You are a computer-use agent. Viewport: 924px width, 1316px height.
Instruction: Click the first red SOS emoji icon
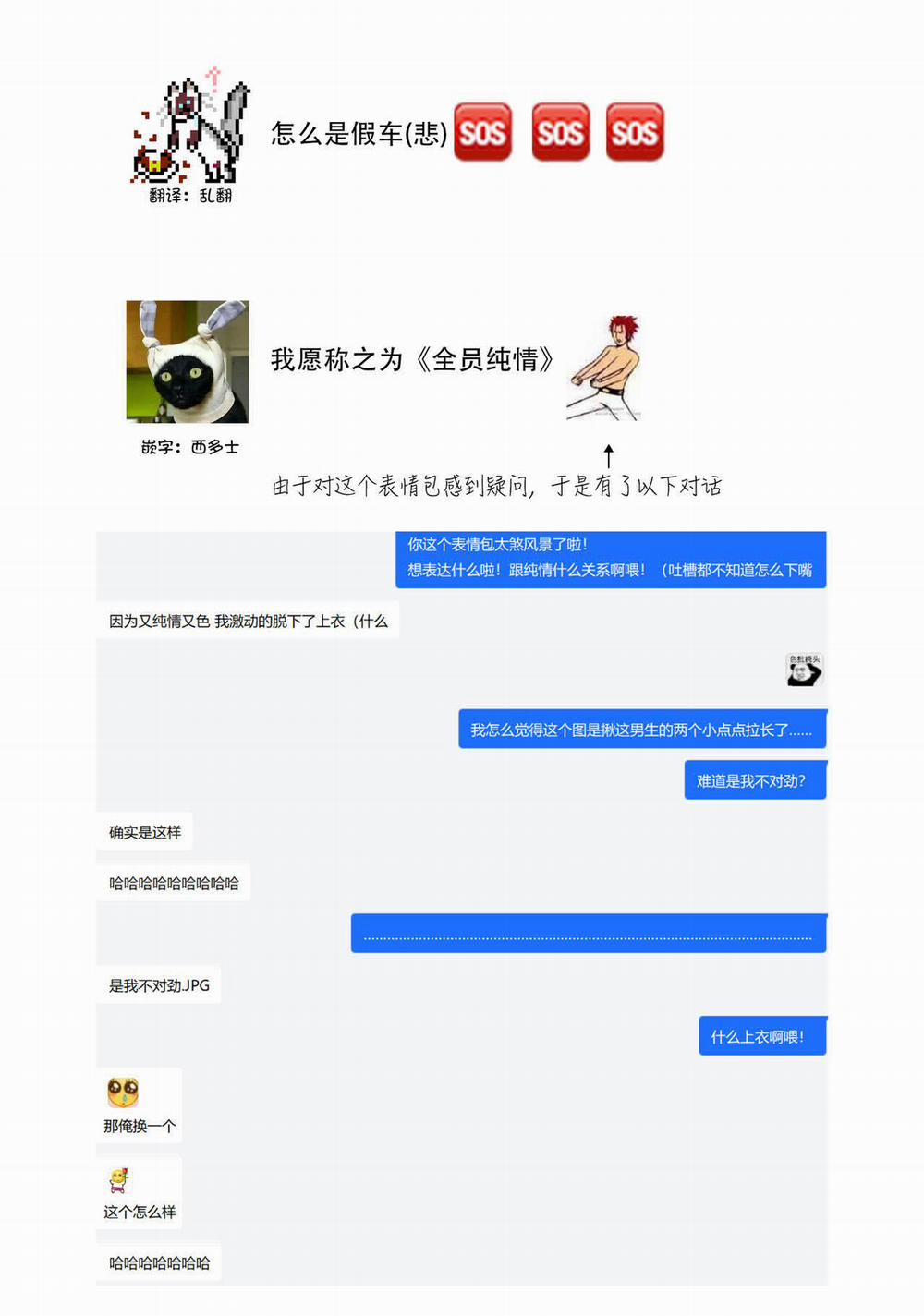click(x=481, y=133)
